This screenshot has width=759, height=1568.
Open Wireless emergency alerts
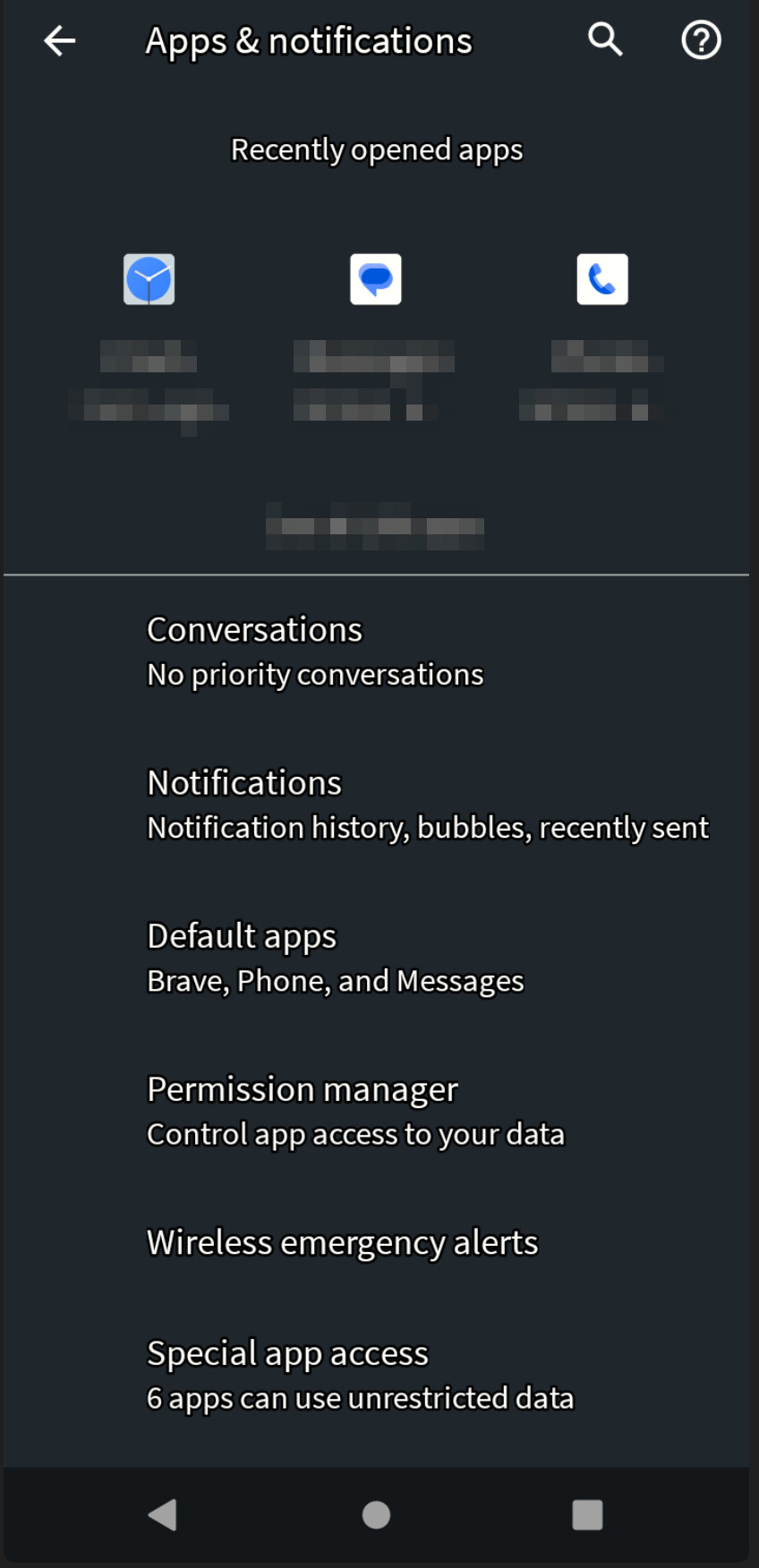tap(376, 1242)
